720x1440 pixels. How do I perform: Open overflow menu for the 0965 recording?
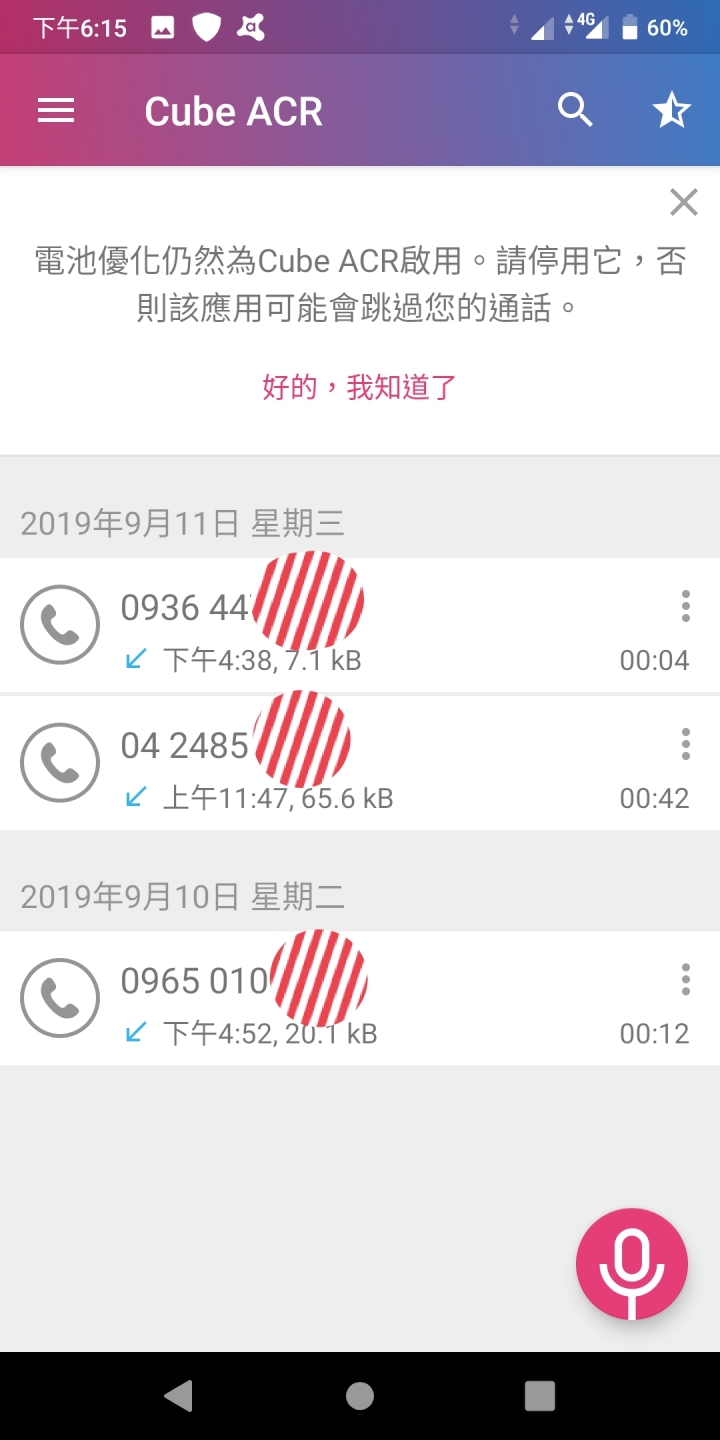point(686,979)
